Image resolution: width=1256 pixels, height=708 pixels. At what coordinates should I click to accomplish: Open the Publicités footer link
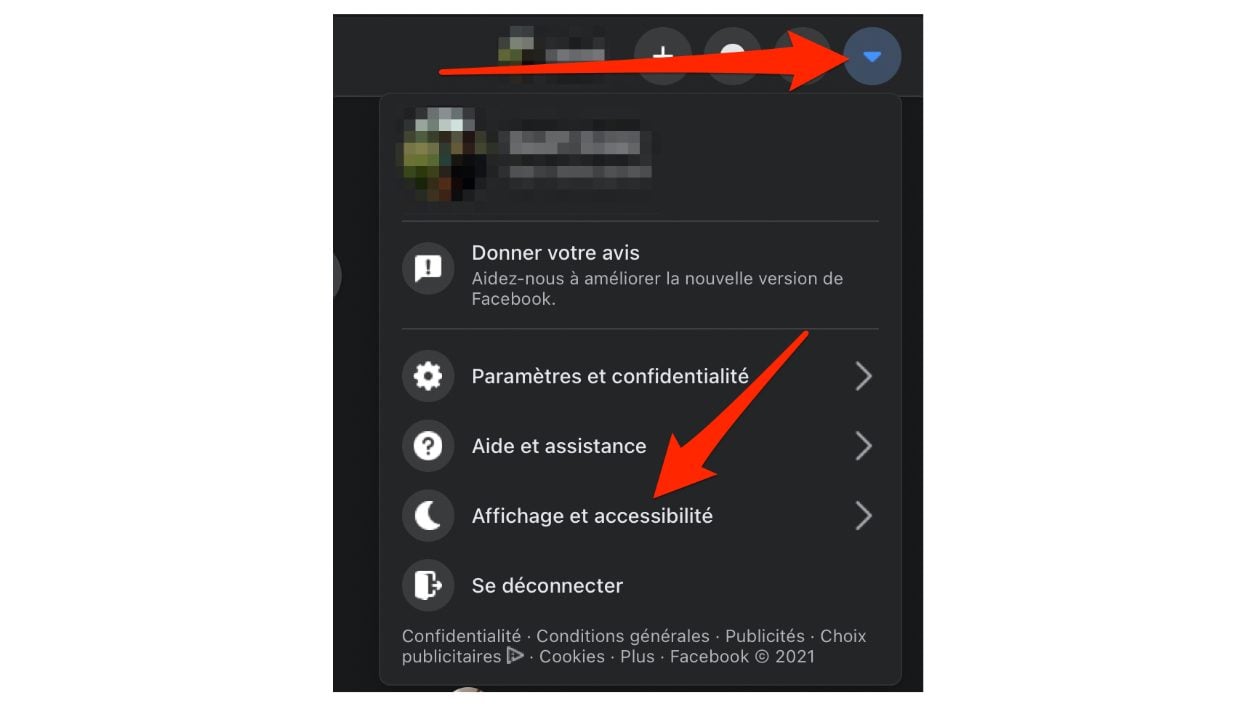(x=764, y=636)
